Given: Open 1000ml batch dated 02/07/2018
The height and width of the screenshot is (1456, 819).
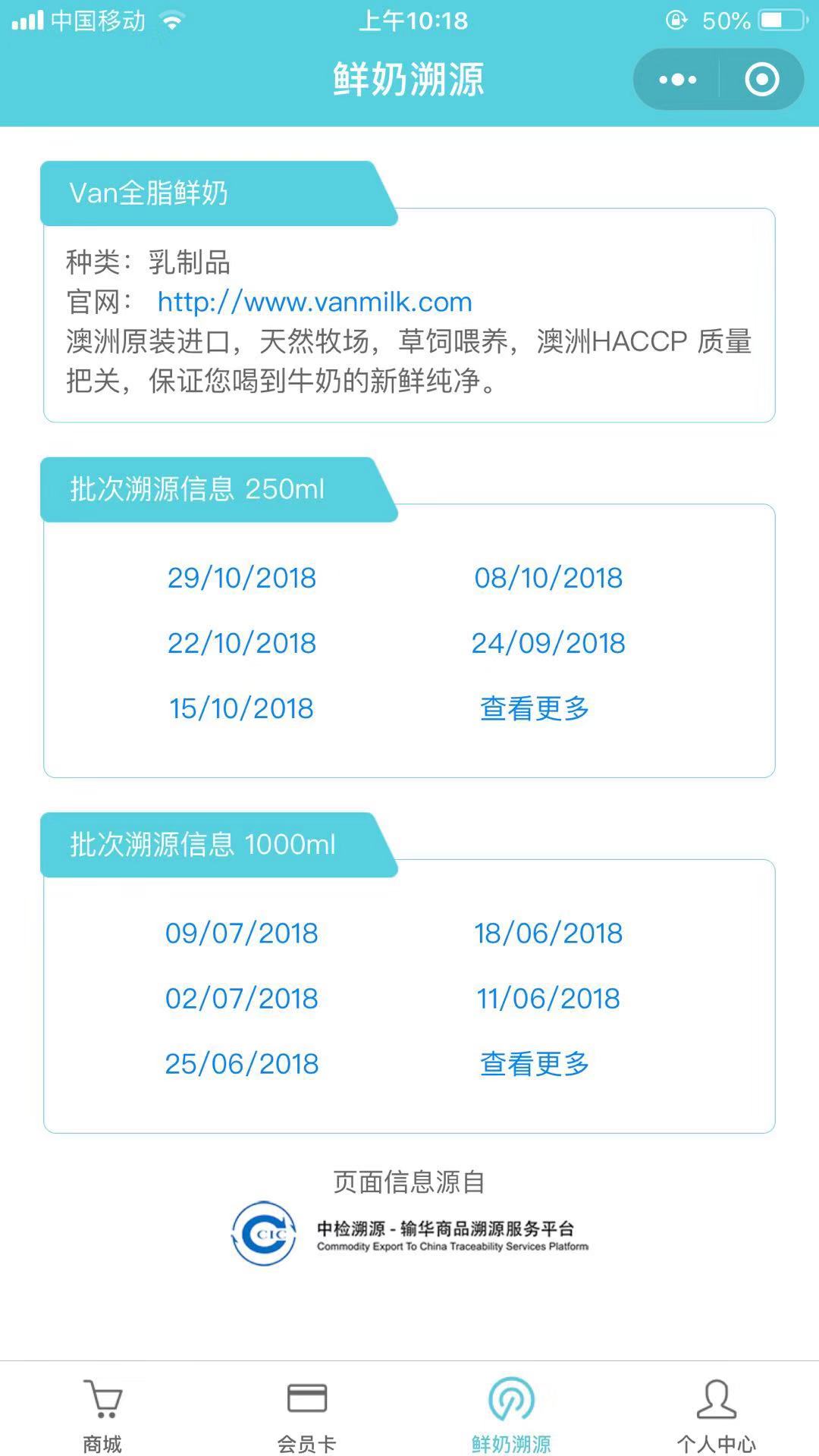Looking at the screenshot, I should [x=242, y=999].
